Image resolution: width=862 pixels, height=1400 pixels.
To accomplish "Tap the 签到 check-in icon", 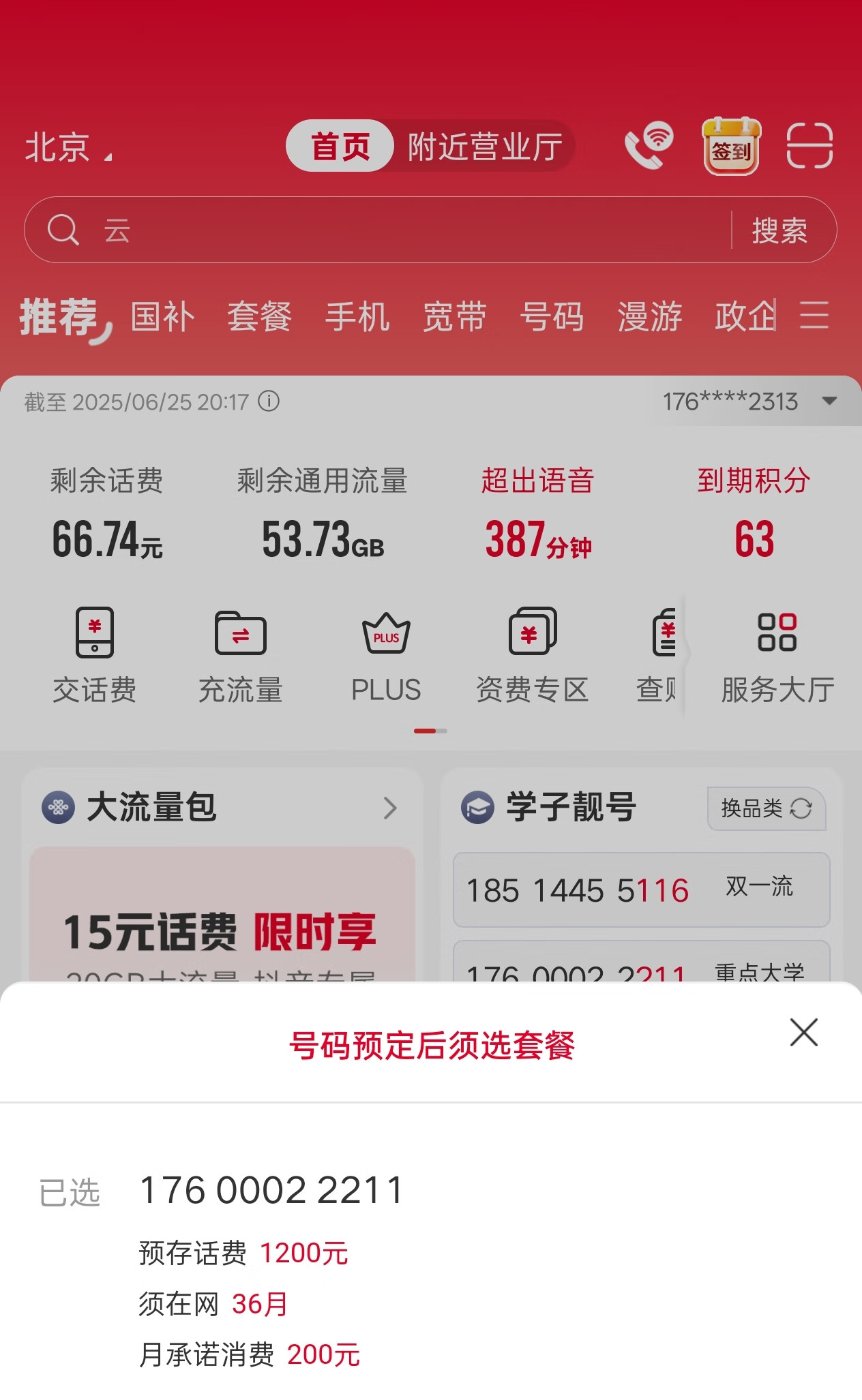I will click(731, 146).
